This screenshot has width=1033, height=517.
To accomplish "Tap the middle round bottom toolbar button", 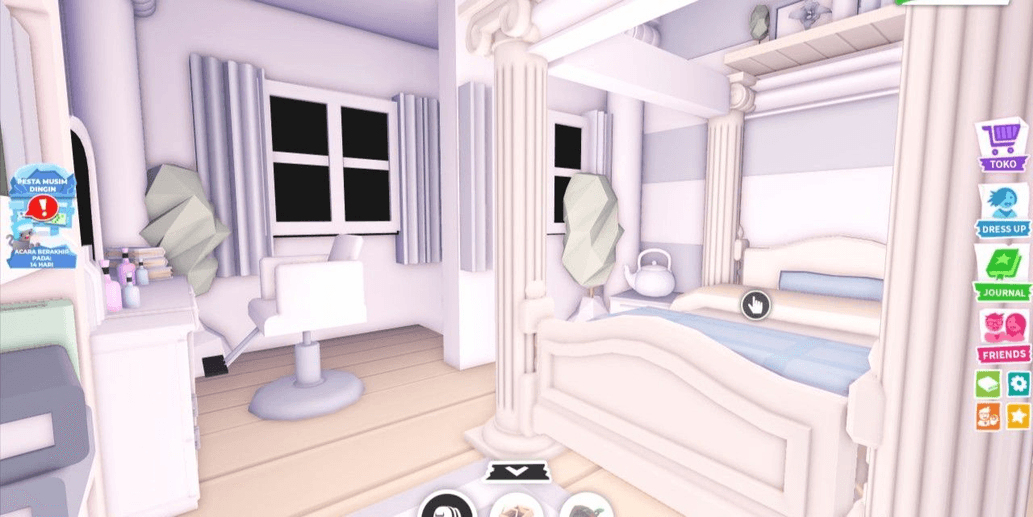I will pyautogui.click(x=516, y=506).
